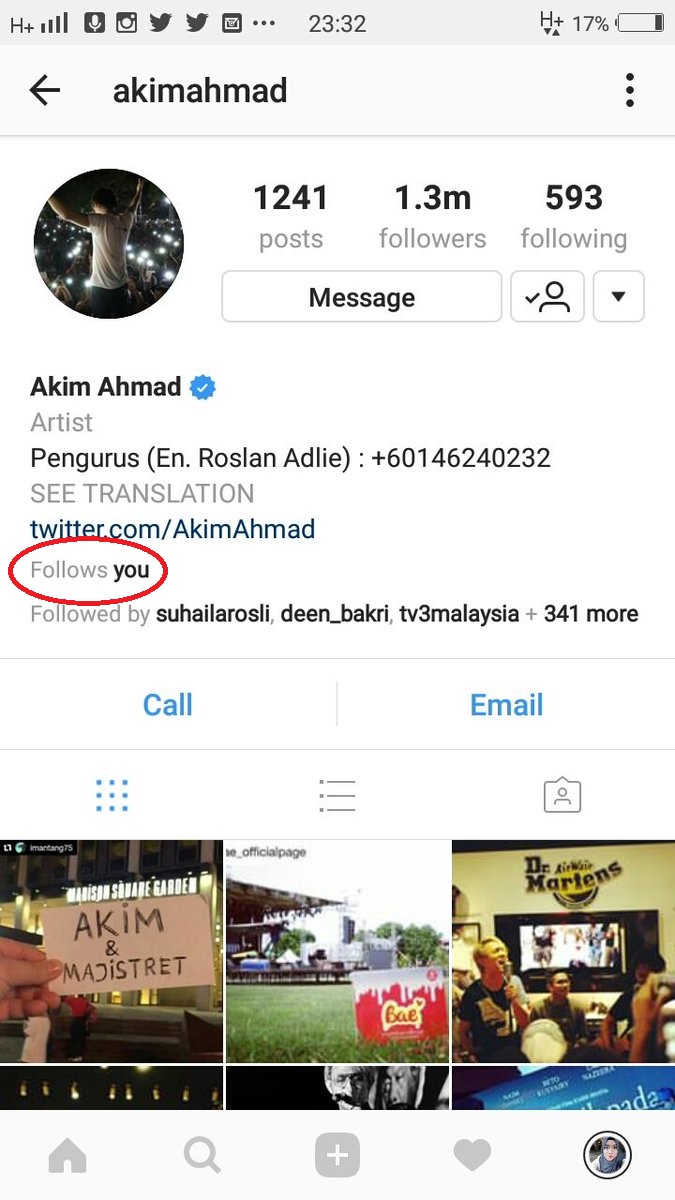Screen dimensions: 675x1200
Task: Switch to grid view tab
Action: point(112,795)
